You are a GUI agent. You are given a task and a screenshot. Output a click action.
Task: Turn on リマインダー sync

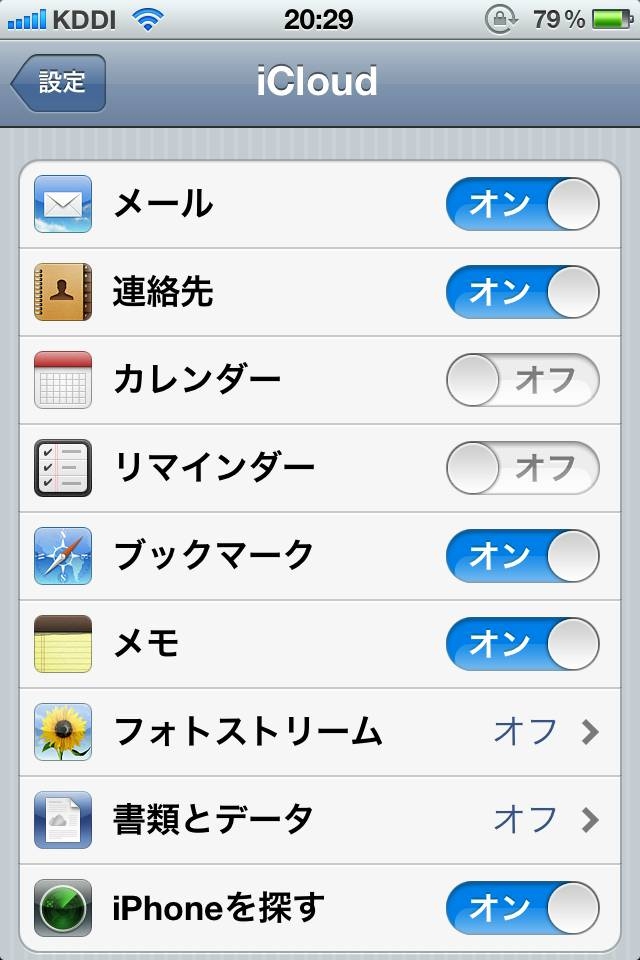[522, 468]
